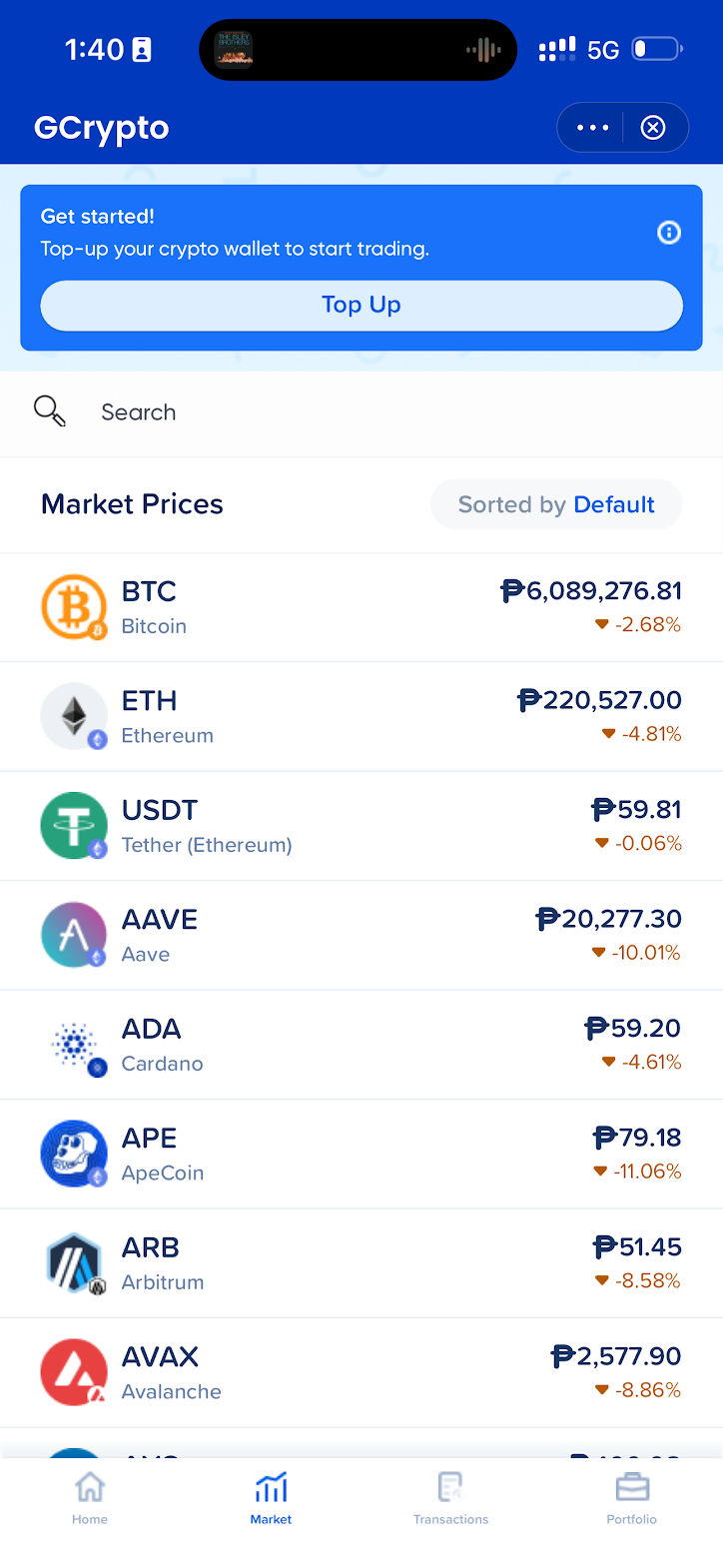Tap the Top Up button

click(361, 305)
